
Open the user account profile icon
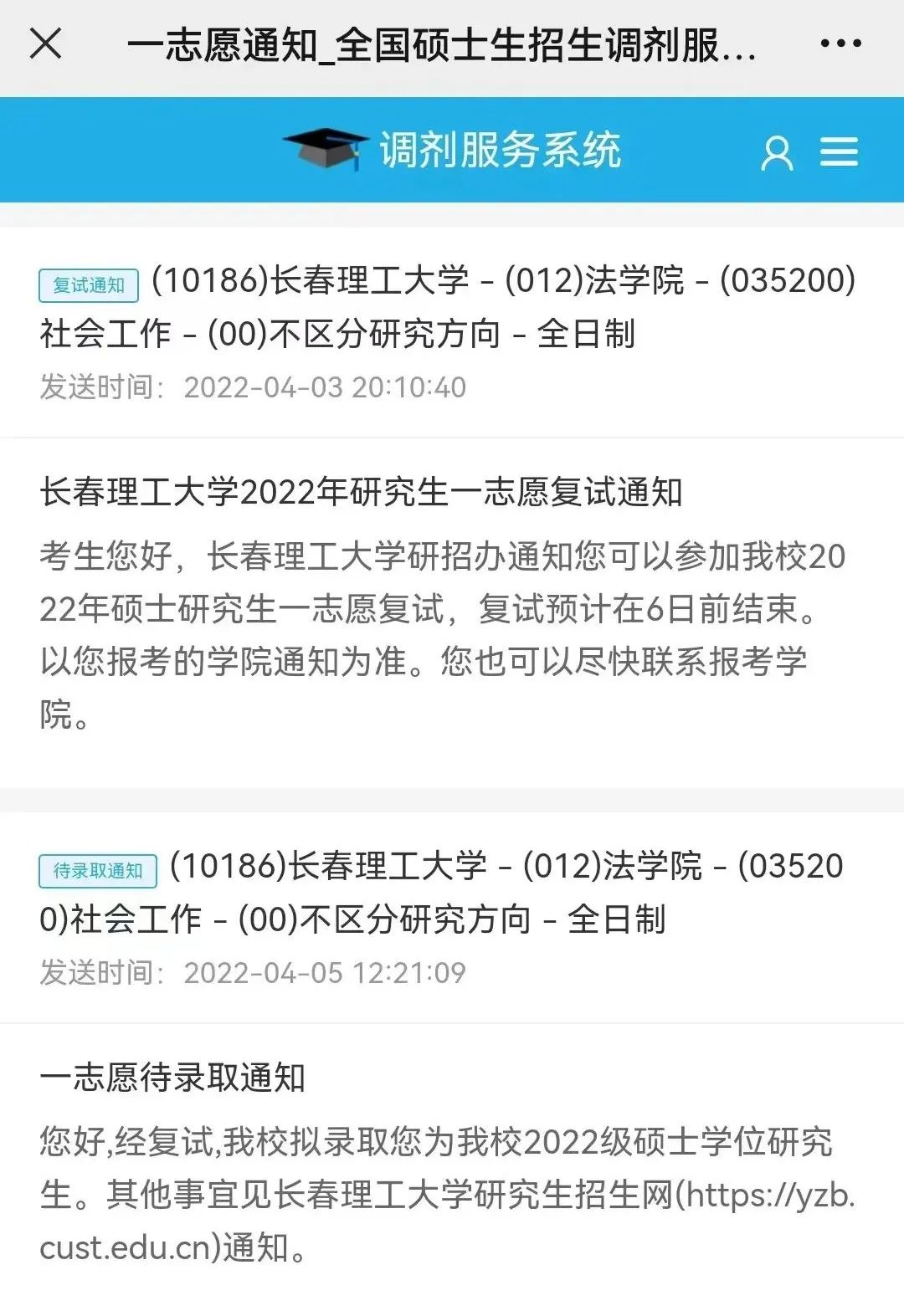777,153
